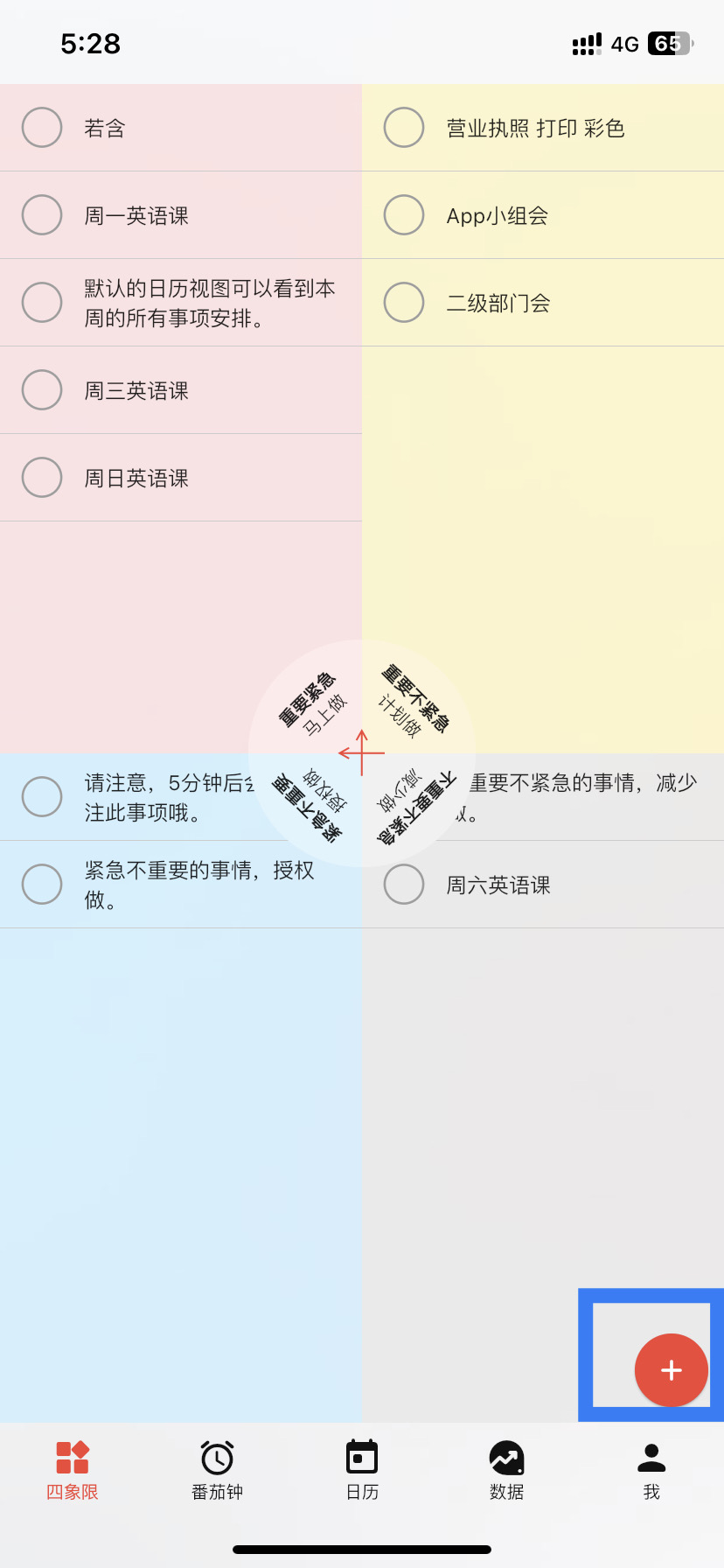Mark 若含 task as complete
This screenshot has width=724, height=1568.
(42, 128)
